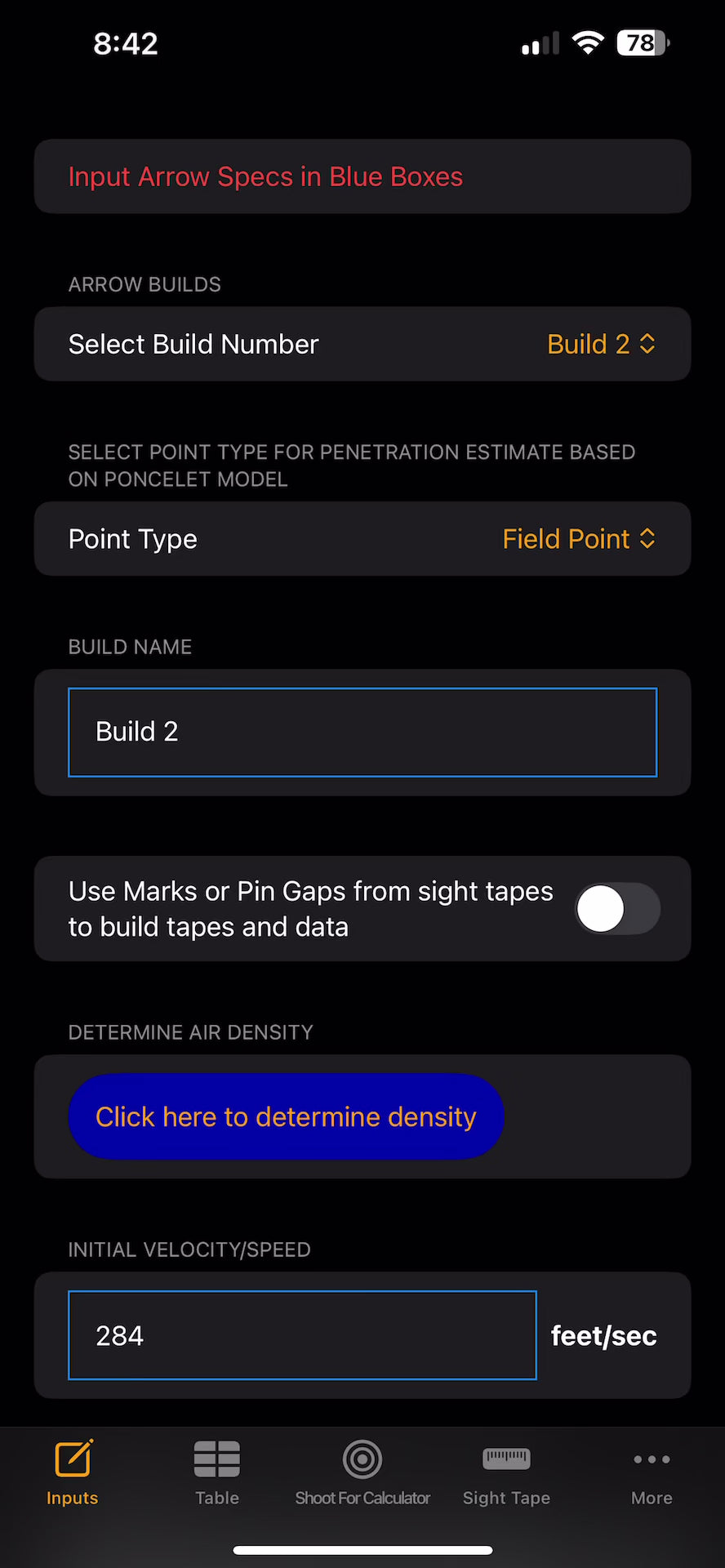
Task: Select the Inputs tab
Action: tap(73, 1472)
